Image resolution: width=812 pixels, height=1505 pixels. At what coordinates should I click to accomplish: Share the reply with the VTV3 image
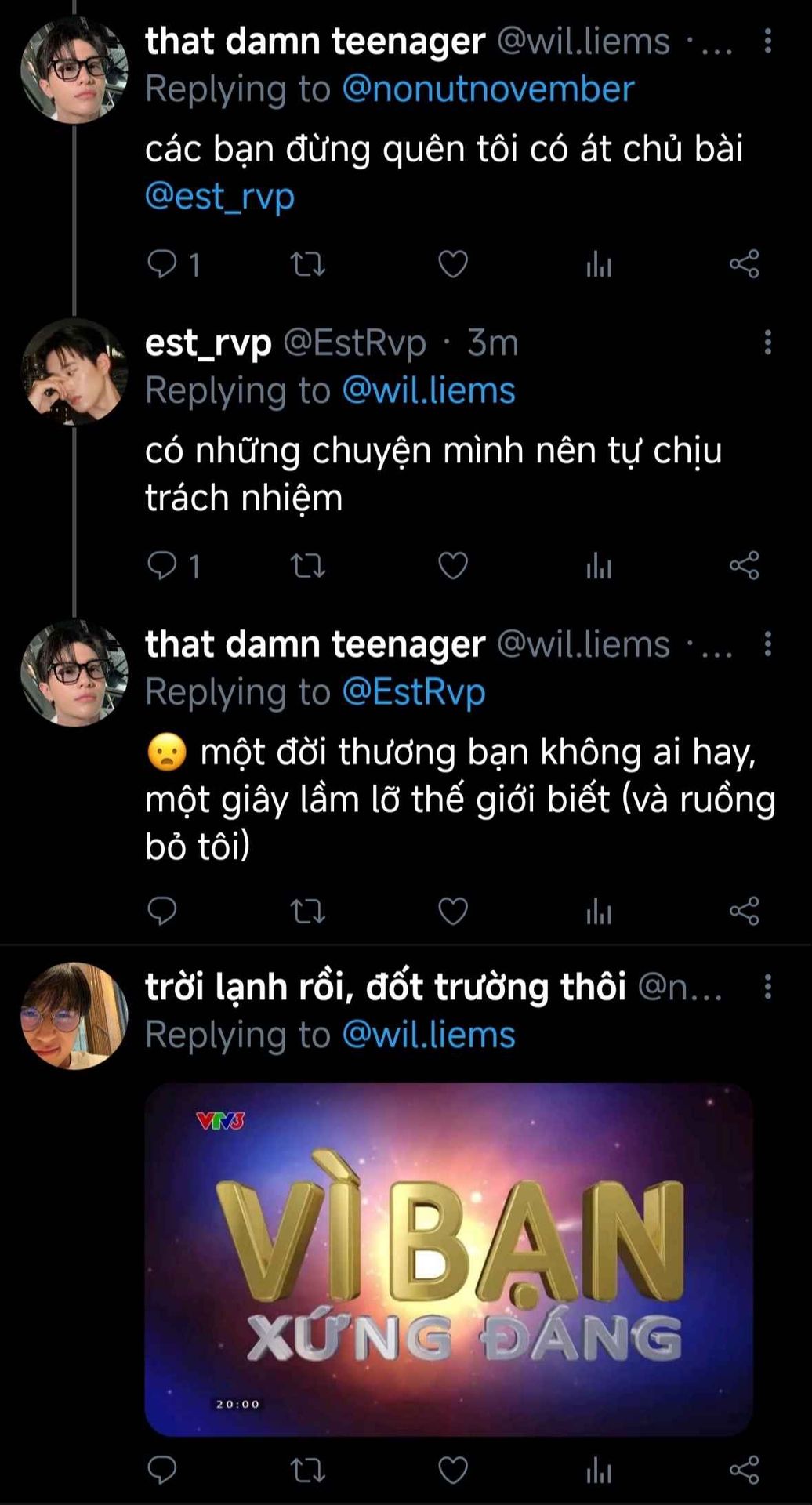[744, 1470]
